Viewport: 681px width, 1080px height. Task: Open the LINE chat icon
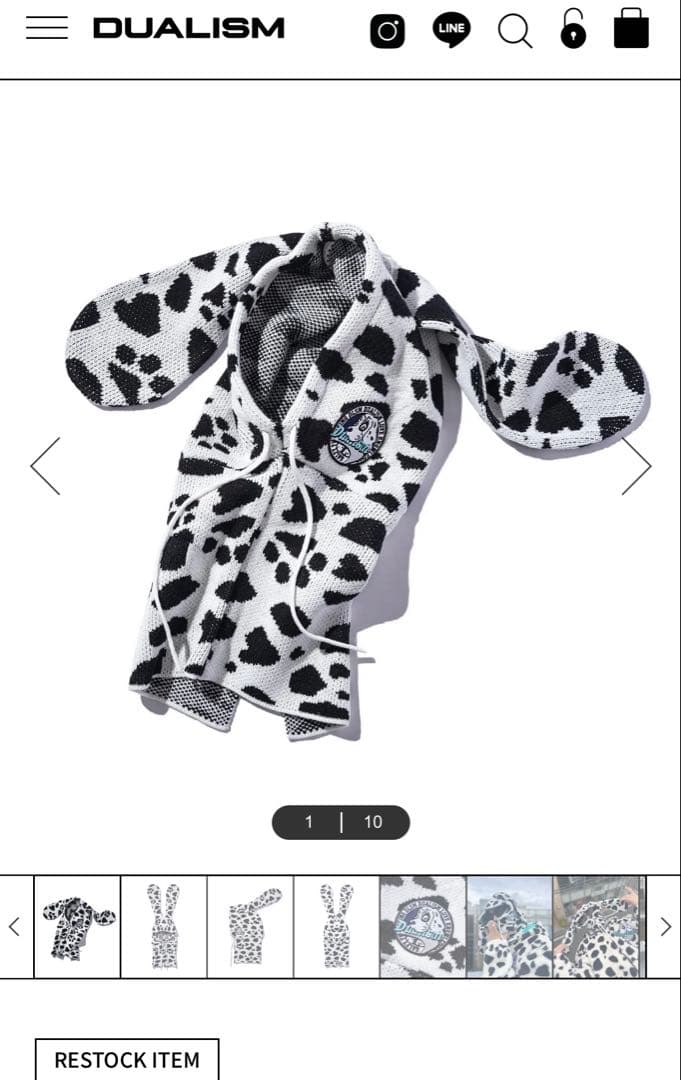coord(451,30)
